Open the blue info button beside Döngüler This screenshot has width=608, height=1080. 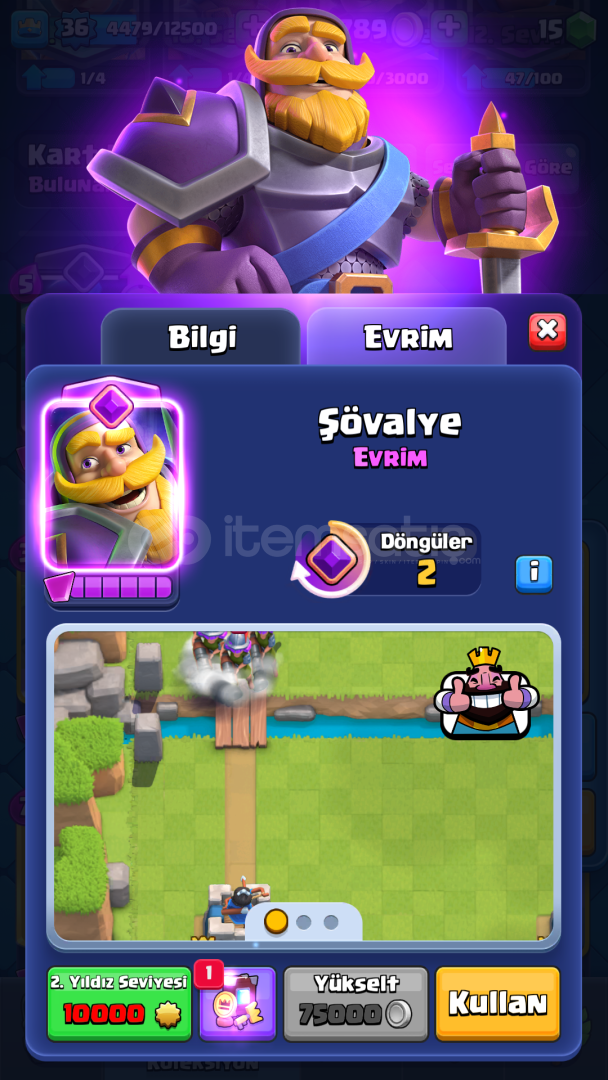pos(534,574)
